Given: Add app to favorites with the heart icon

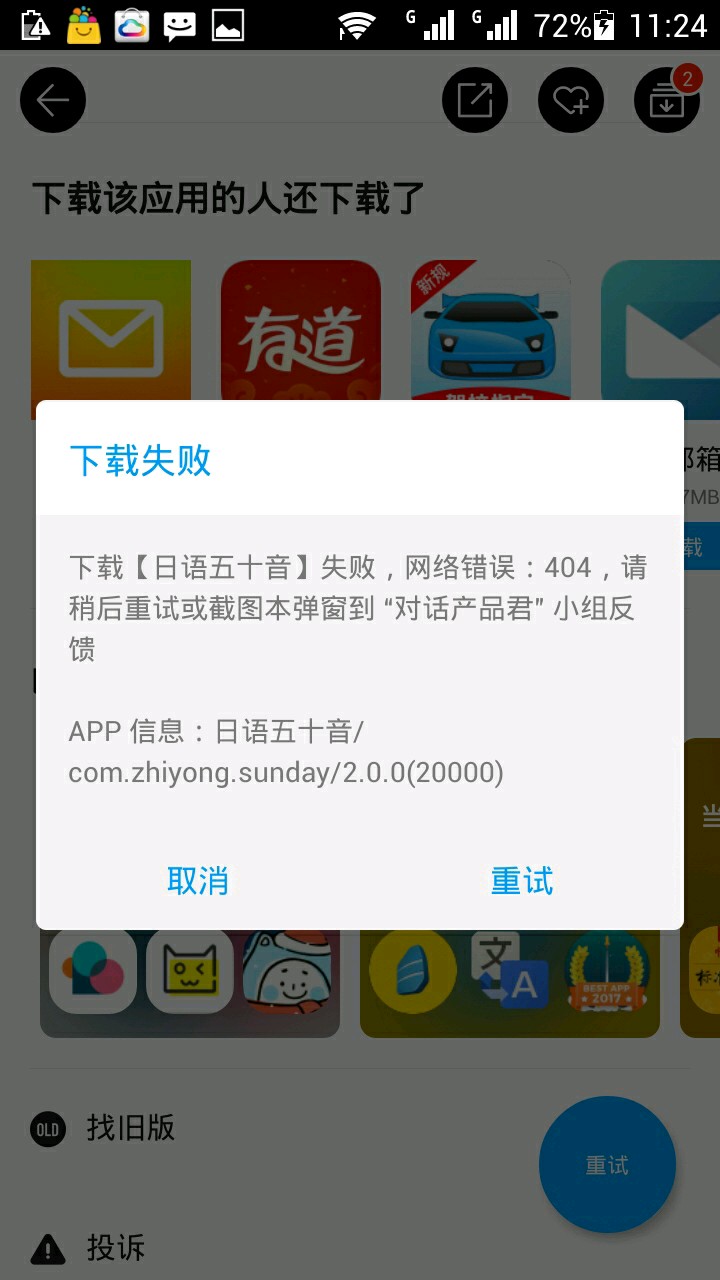Looking at the screenshot, I should click(571, 100).
